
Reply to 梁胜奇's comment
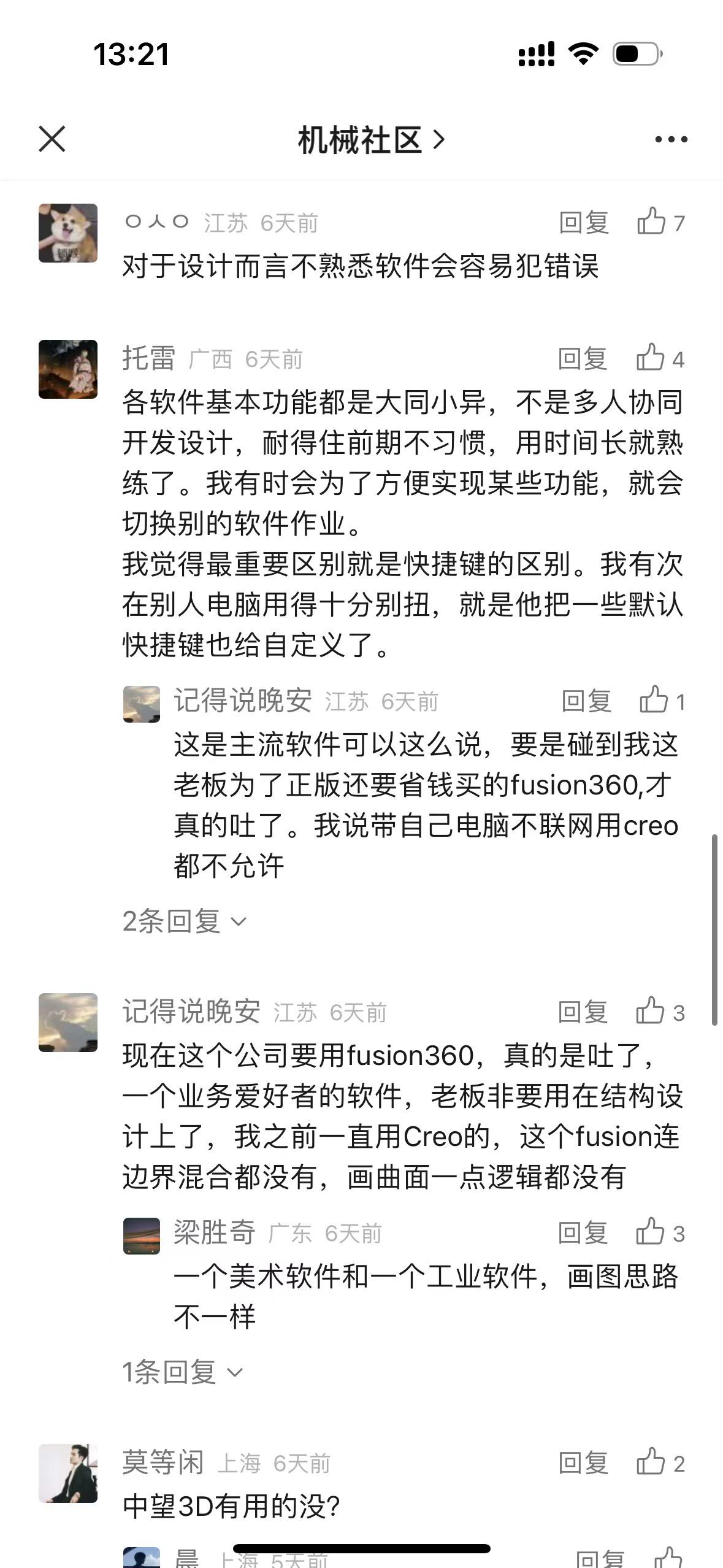tap(582, 1233)
